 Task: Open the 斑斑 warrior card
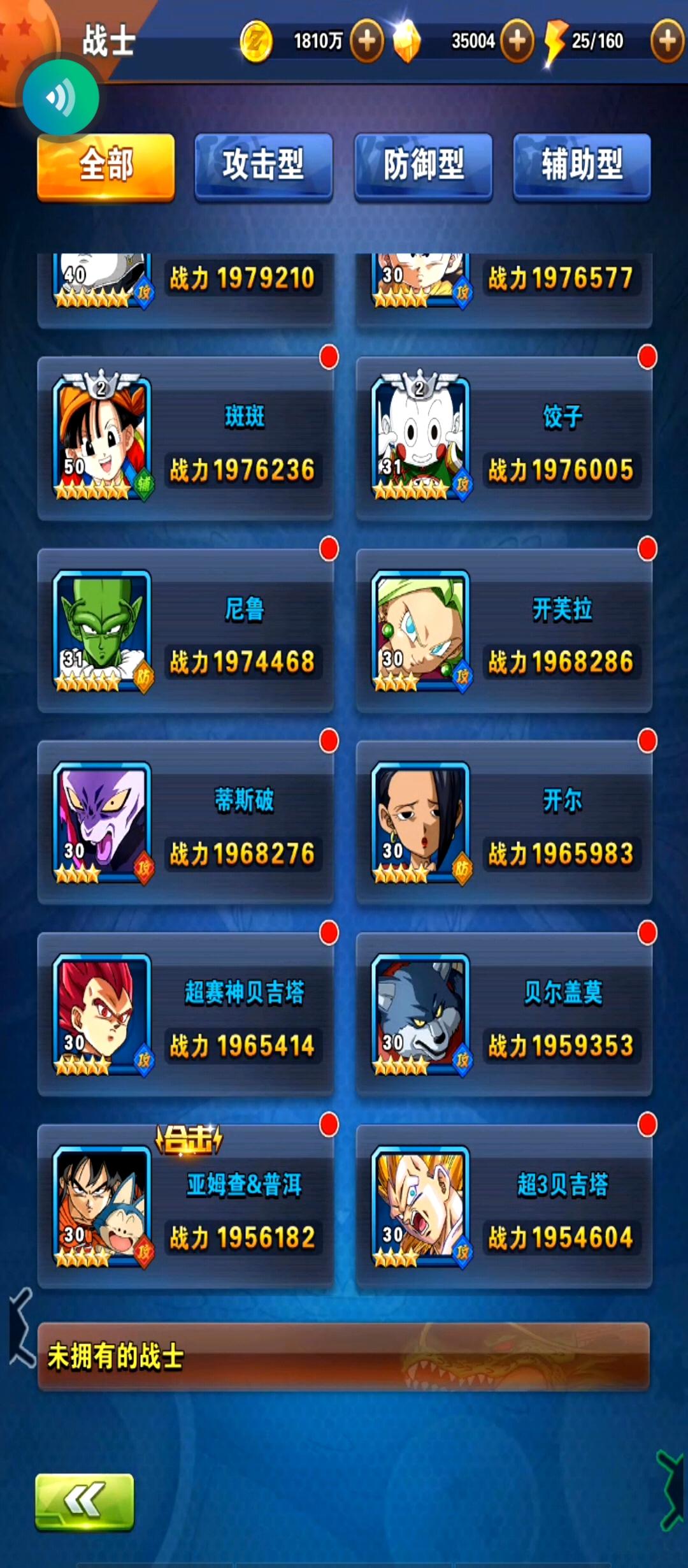(185, 439)
